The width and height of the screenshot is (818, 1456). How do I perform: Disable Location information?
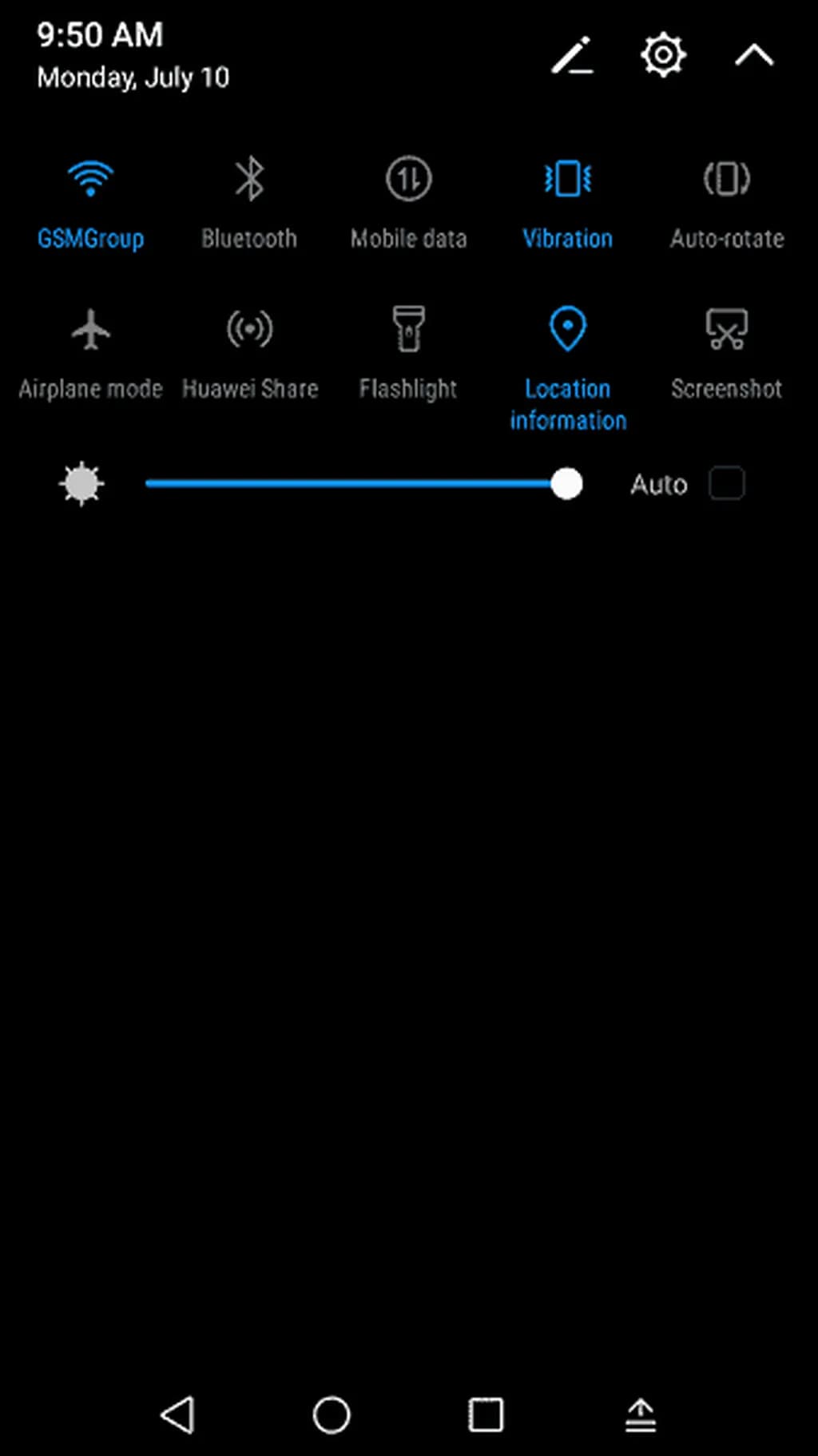567,330
